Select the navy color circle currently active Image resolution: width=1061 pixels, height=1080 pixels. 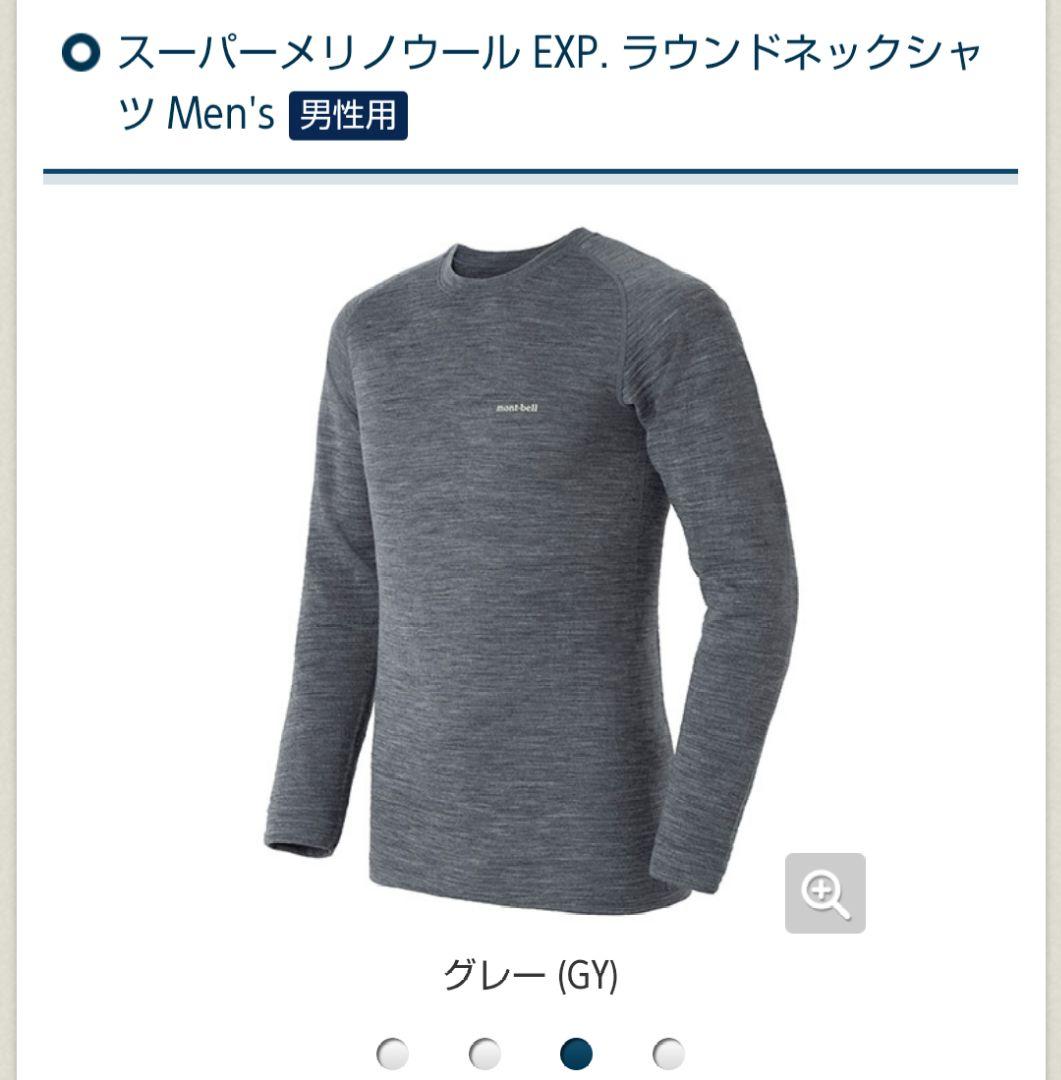[x=573, y=1053]
